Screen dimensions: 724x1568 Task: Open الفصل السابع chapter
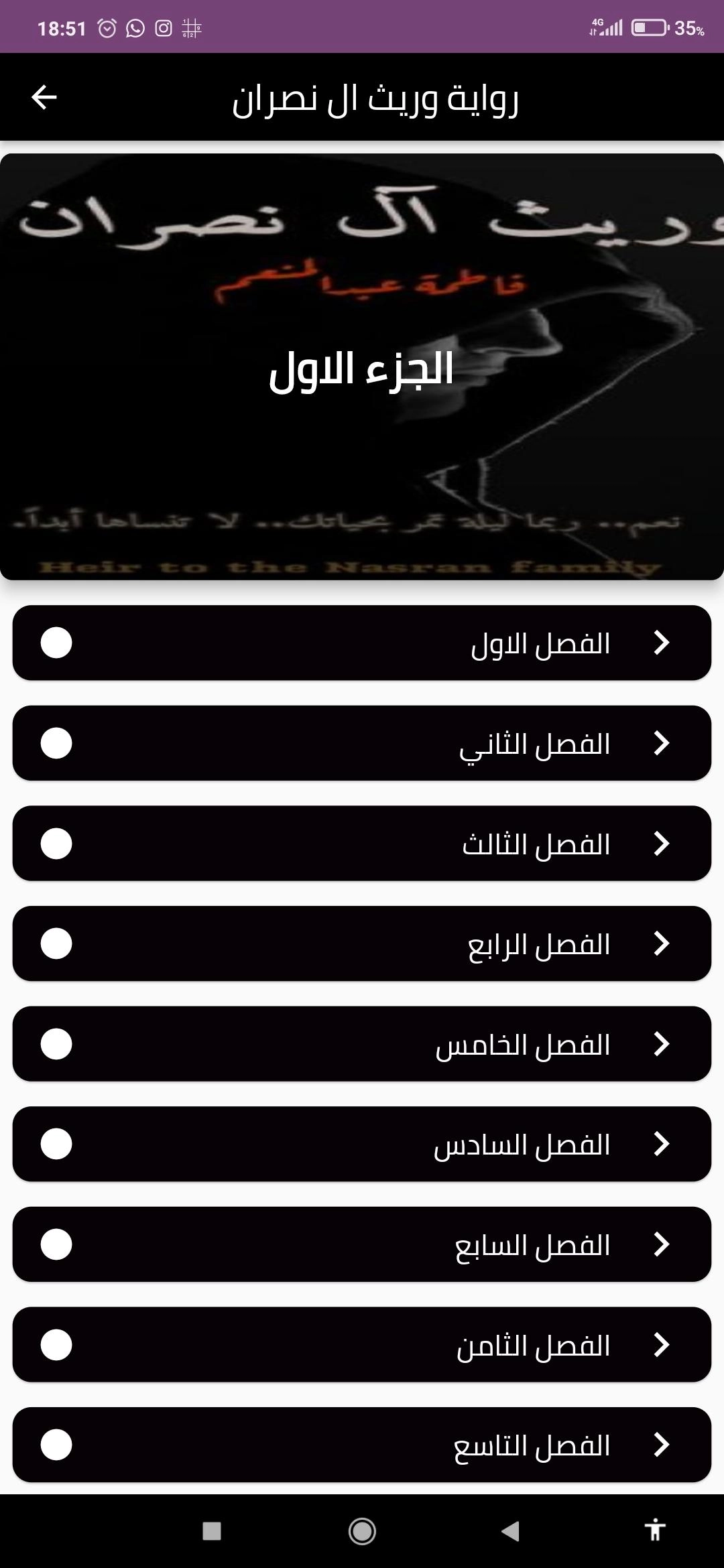[362, 1244]
